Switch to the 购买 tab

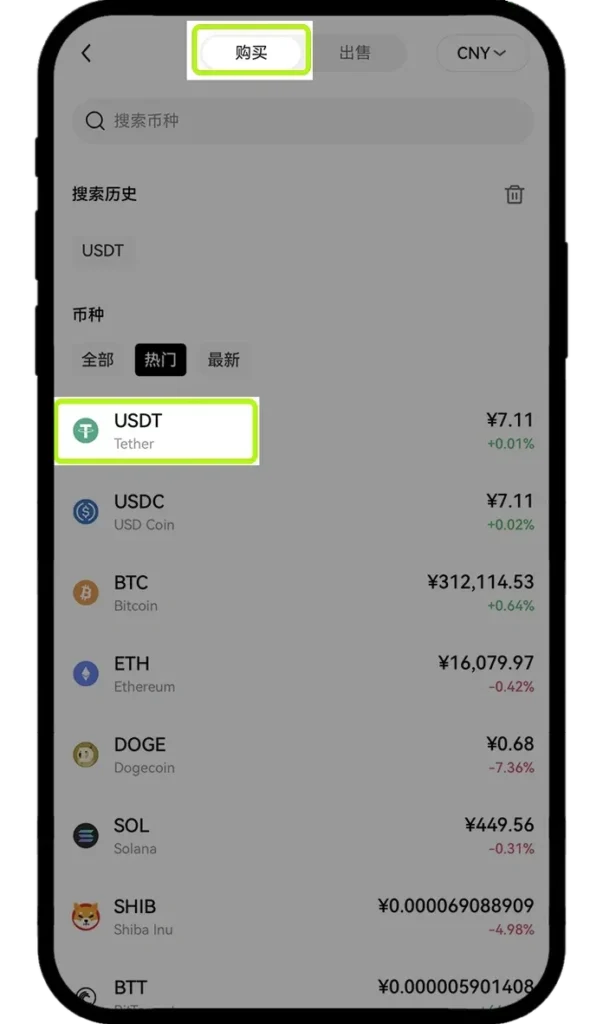pyautogui.click(x=251, y=52)
